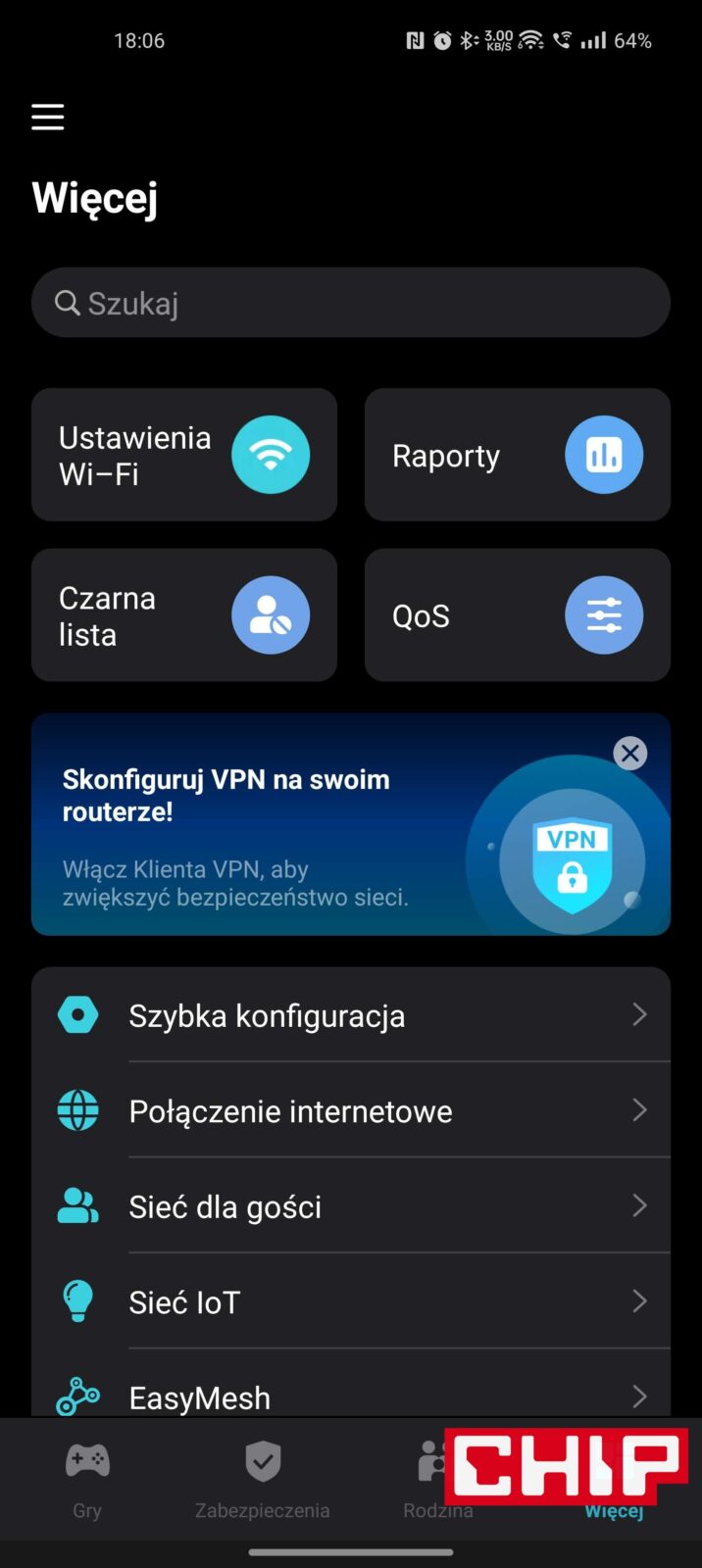Open Ustawienia Wi-Fi card
This screenshot has width=702, height=1568.
click(x=184, y=455)
